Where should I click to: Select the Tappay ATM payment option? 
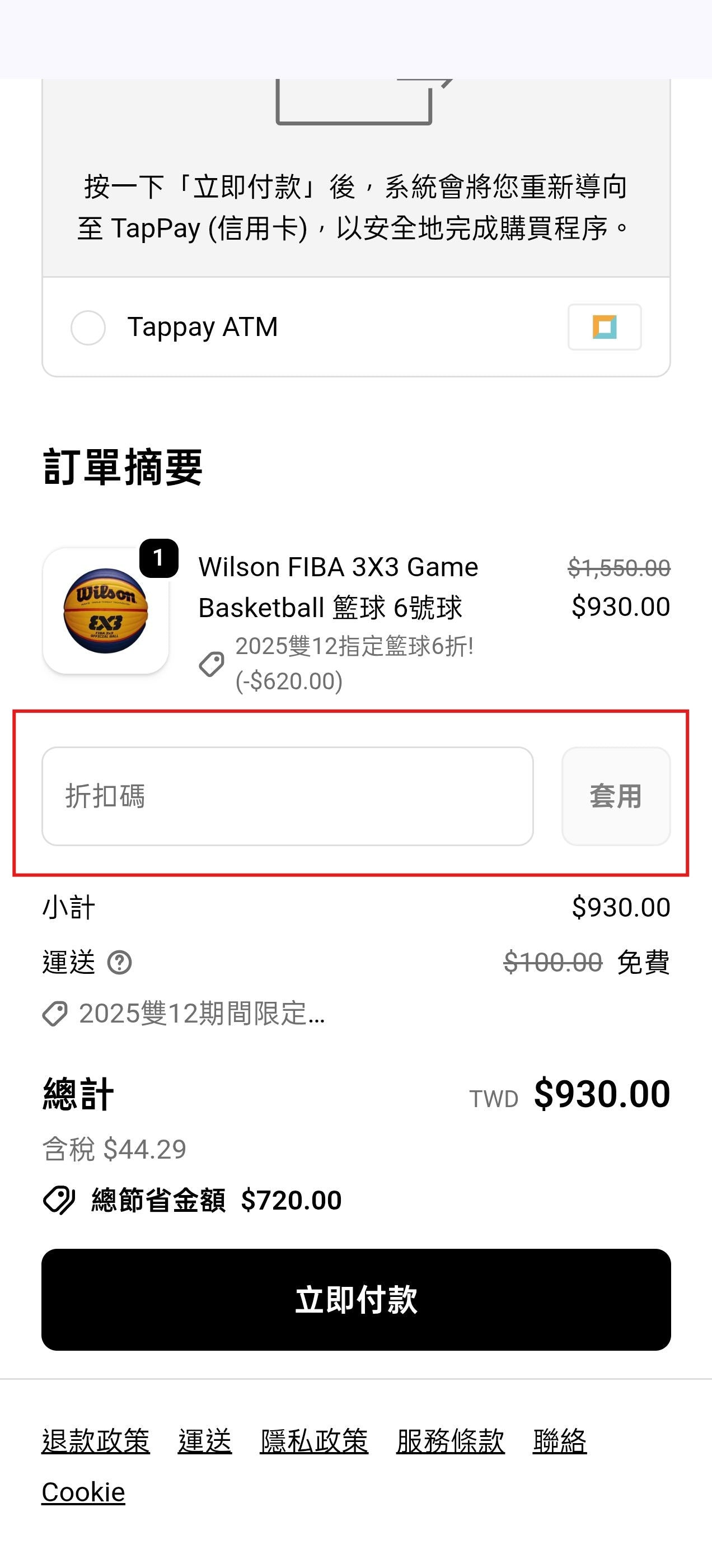[88, 328]
